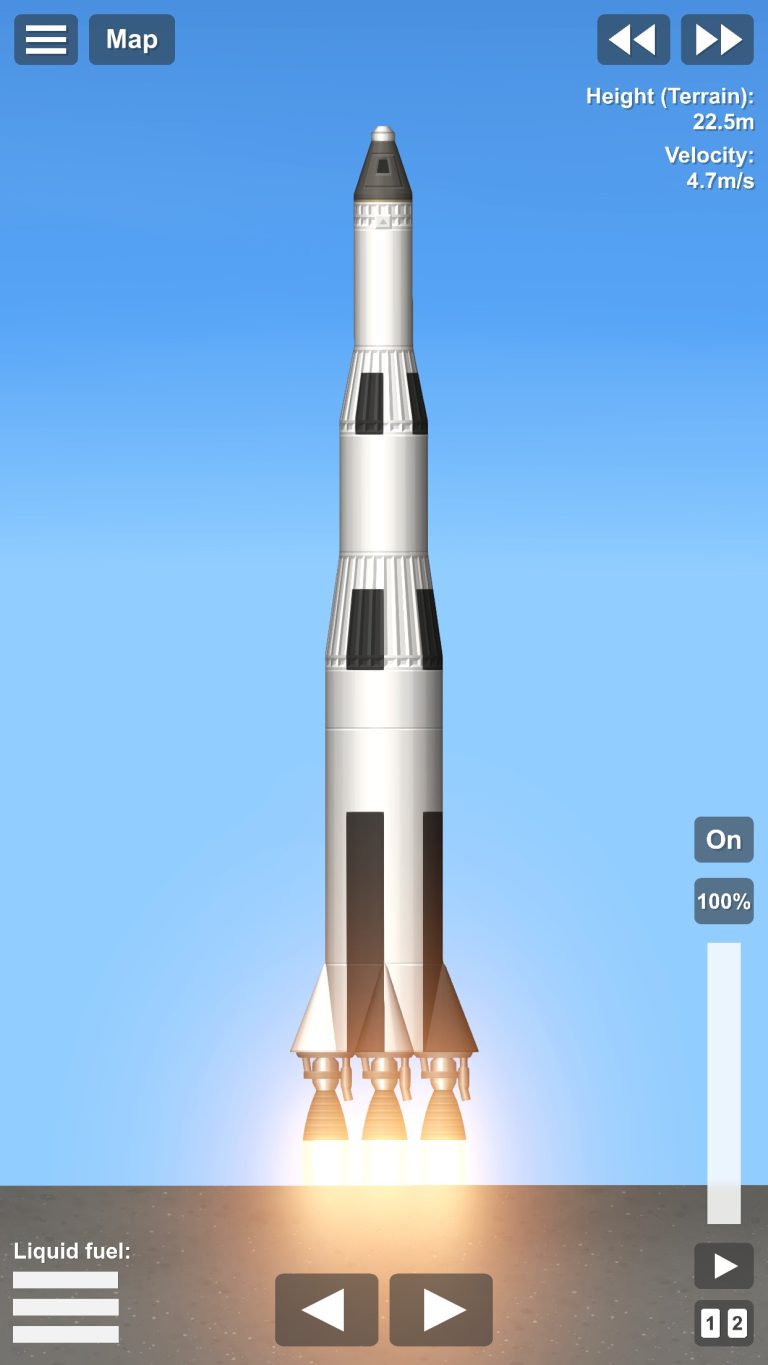
Task: Tap the 100% throttle percentage label
Action: 723,901
